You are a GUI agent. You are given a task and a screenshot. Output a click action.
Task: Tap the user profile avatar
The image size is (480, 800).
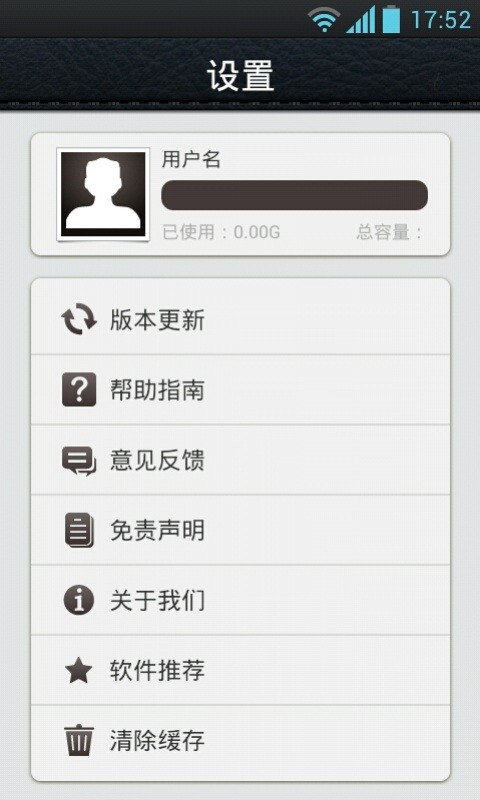coord(103,194)
